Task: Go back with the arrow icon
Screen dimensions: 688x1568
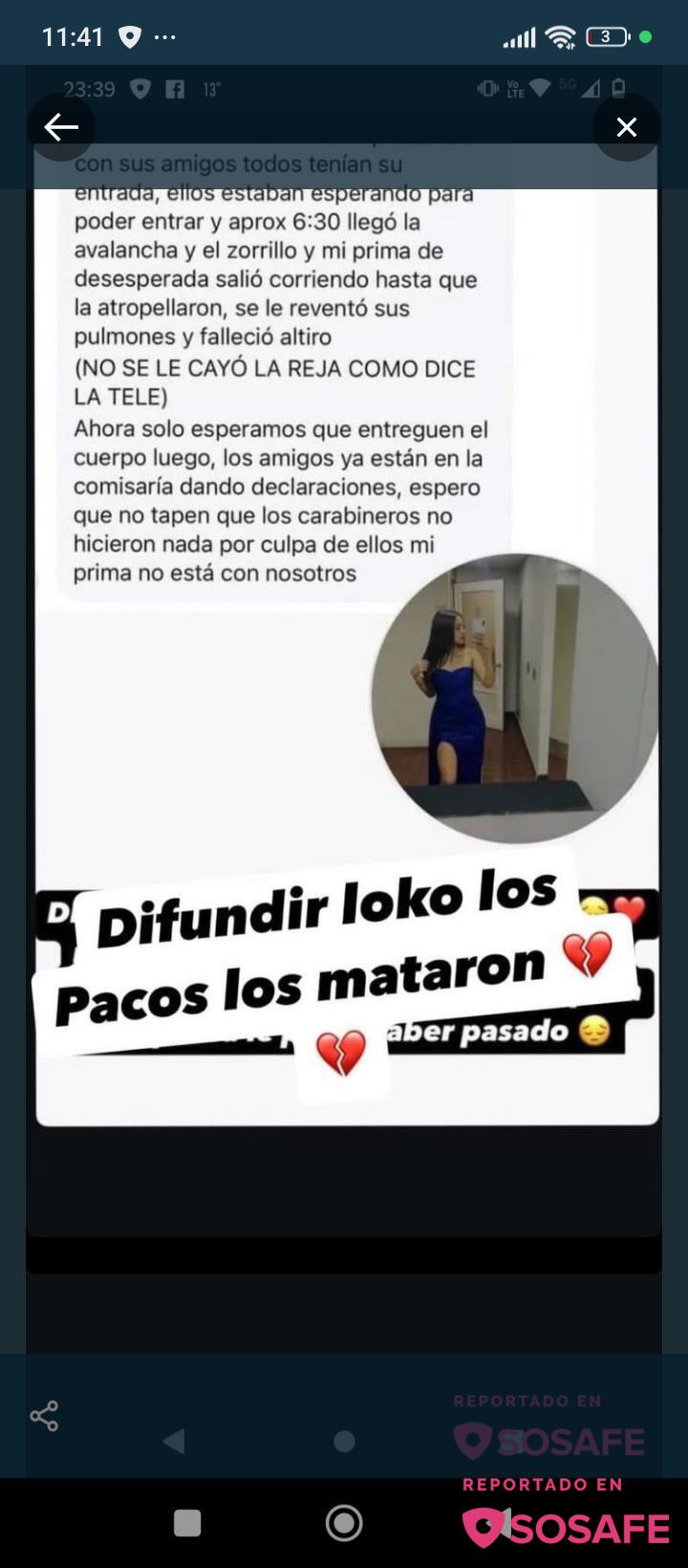Action: point(60,127)
